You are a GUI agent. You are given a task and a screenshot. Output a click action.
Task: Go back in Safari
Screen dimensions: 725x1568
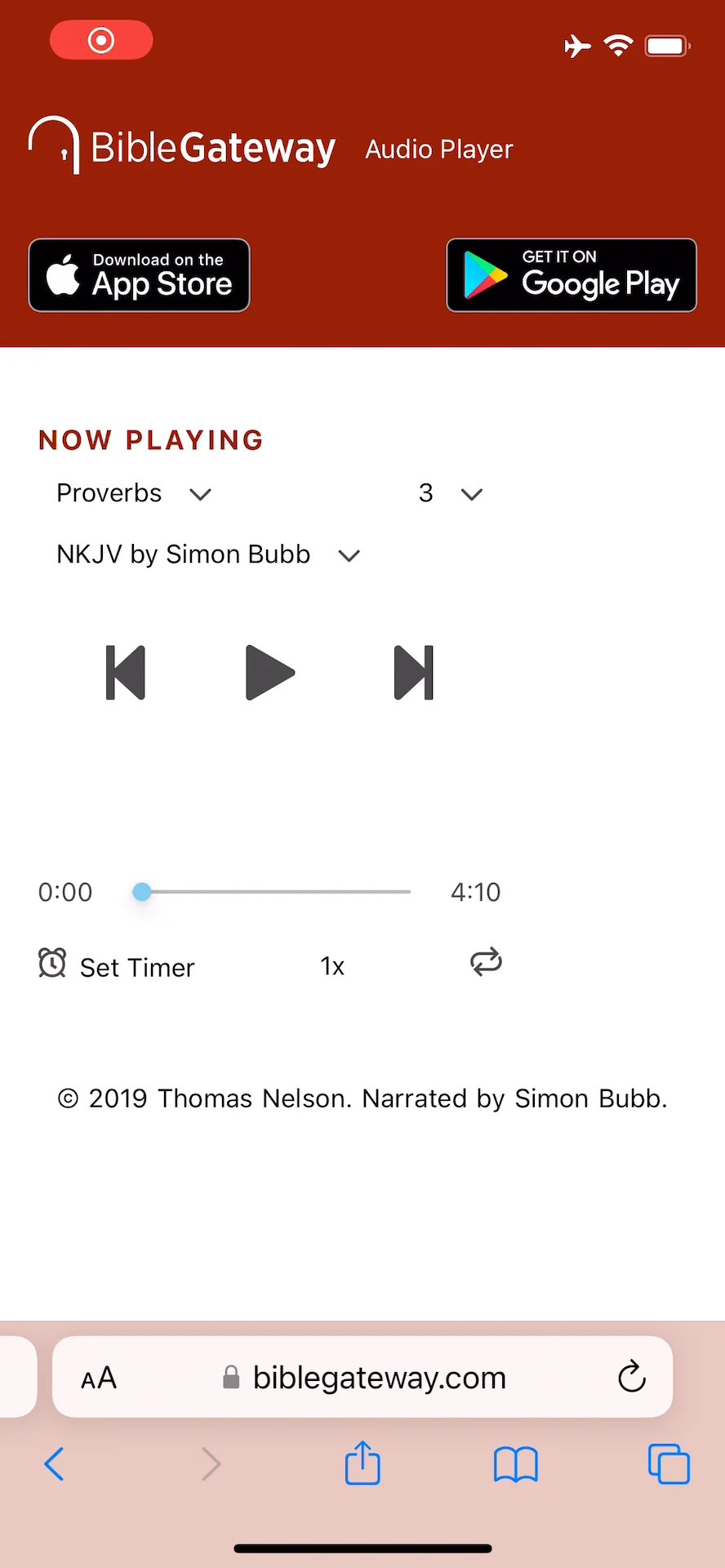click(54, 1463)
